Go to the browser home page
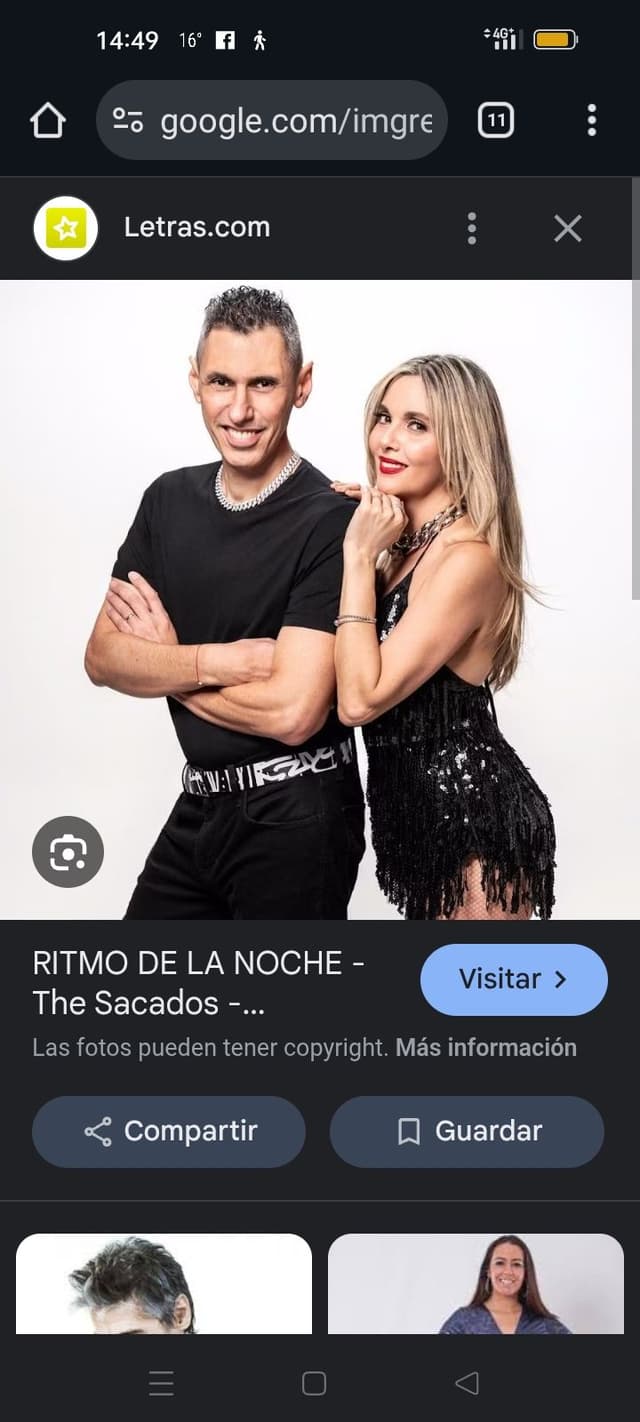 [47, 121]
